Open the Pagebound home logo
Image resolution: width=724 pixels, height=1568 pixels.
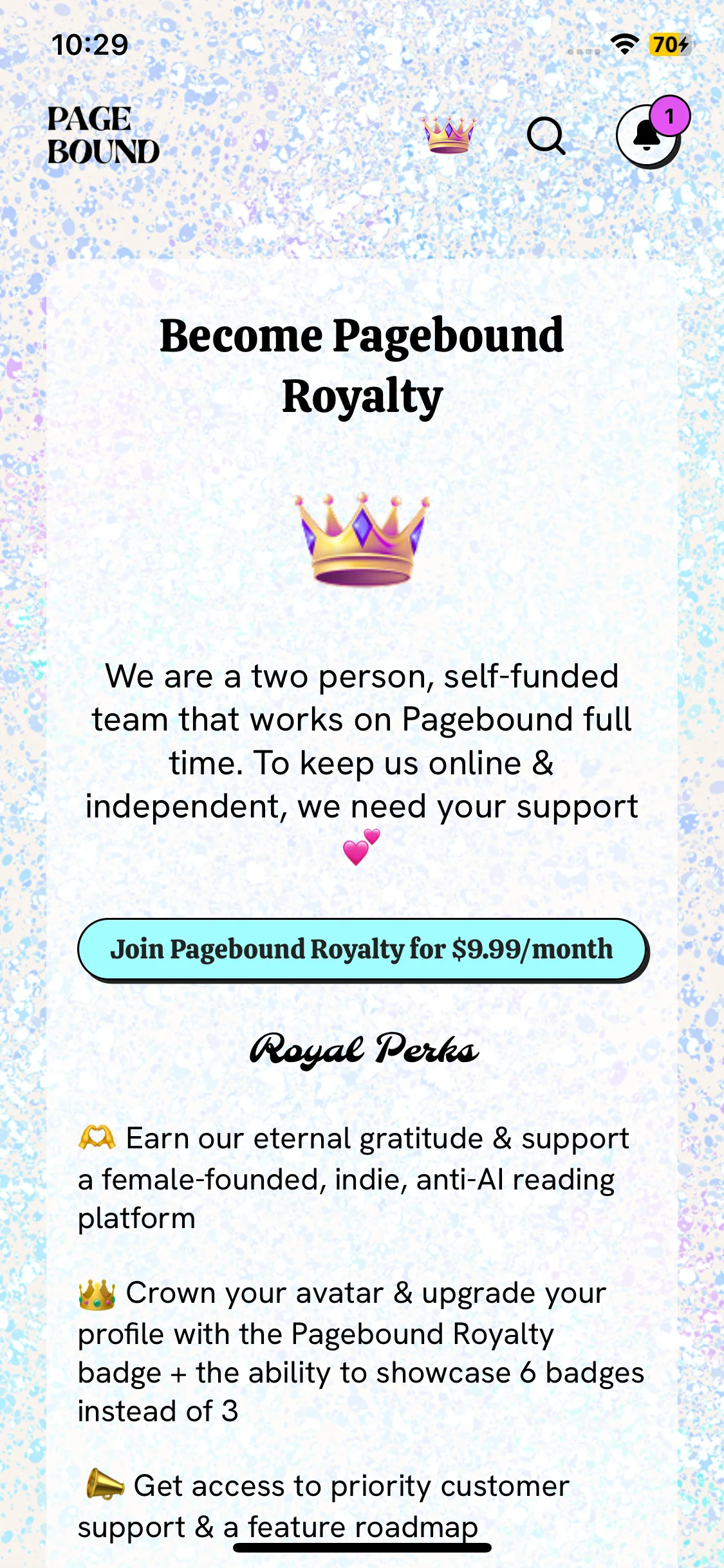103,135
